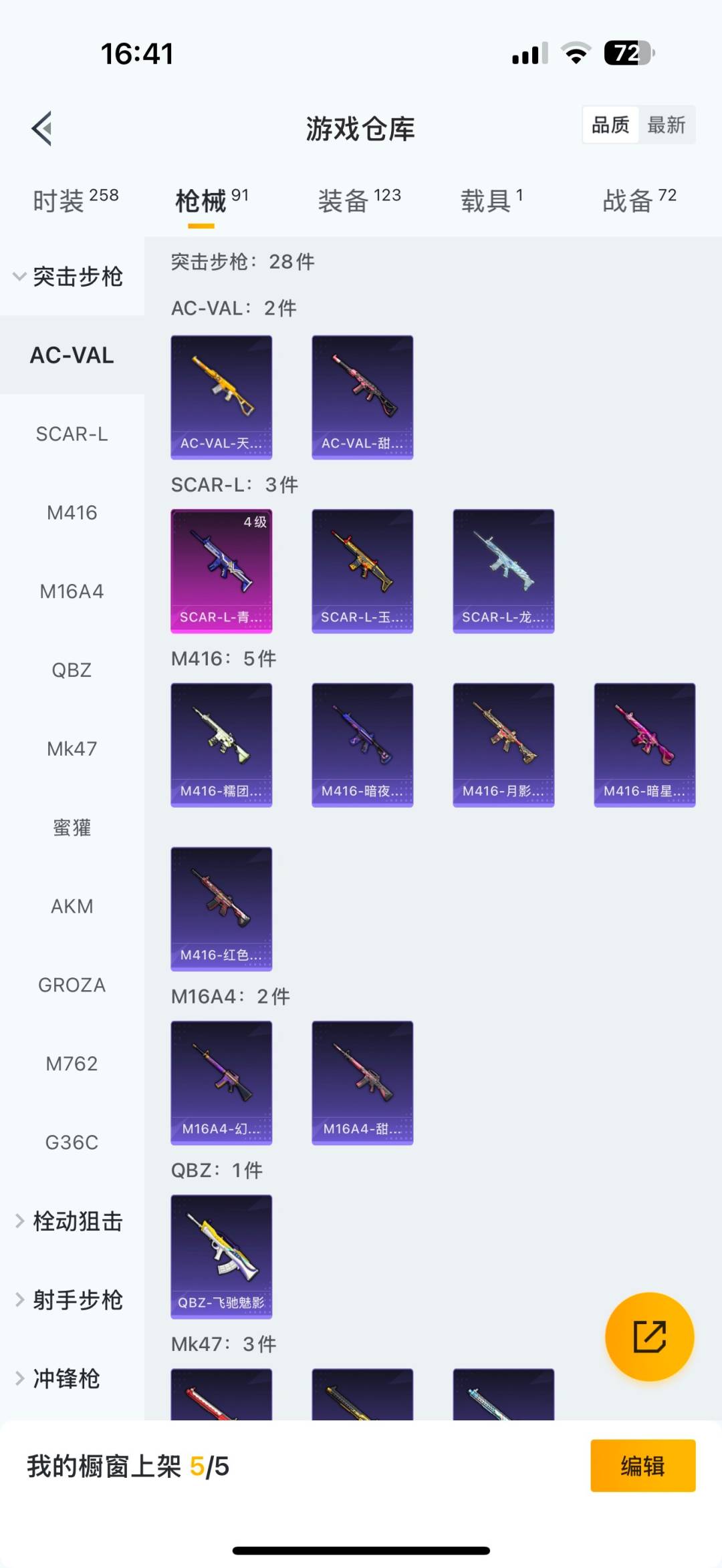The height and width of the screenshot is (1568, 722).
Task: Open the 载具 tab
Action: (491, 200)
